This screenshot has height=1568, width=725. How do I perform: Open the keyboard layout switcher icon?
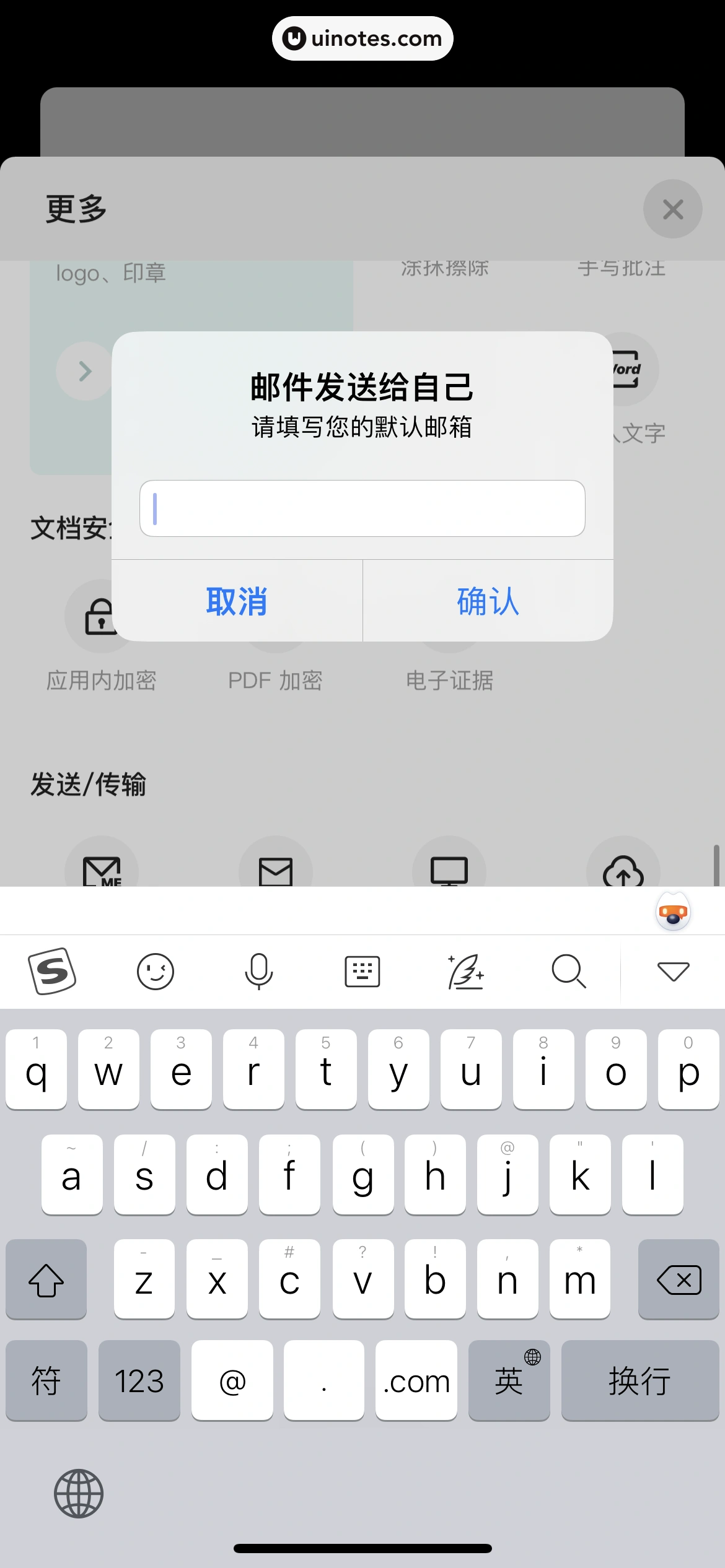tap(362, 971)
